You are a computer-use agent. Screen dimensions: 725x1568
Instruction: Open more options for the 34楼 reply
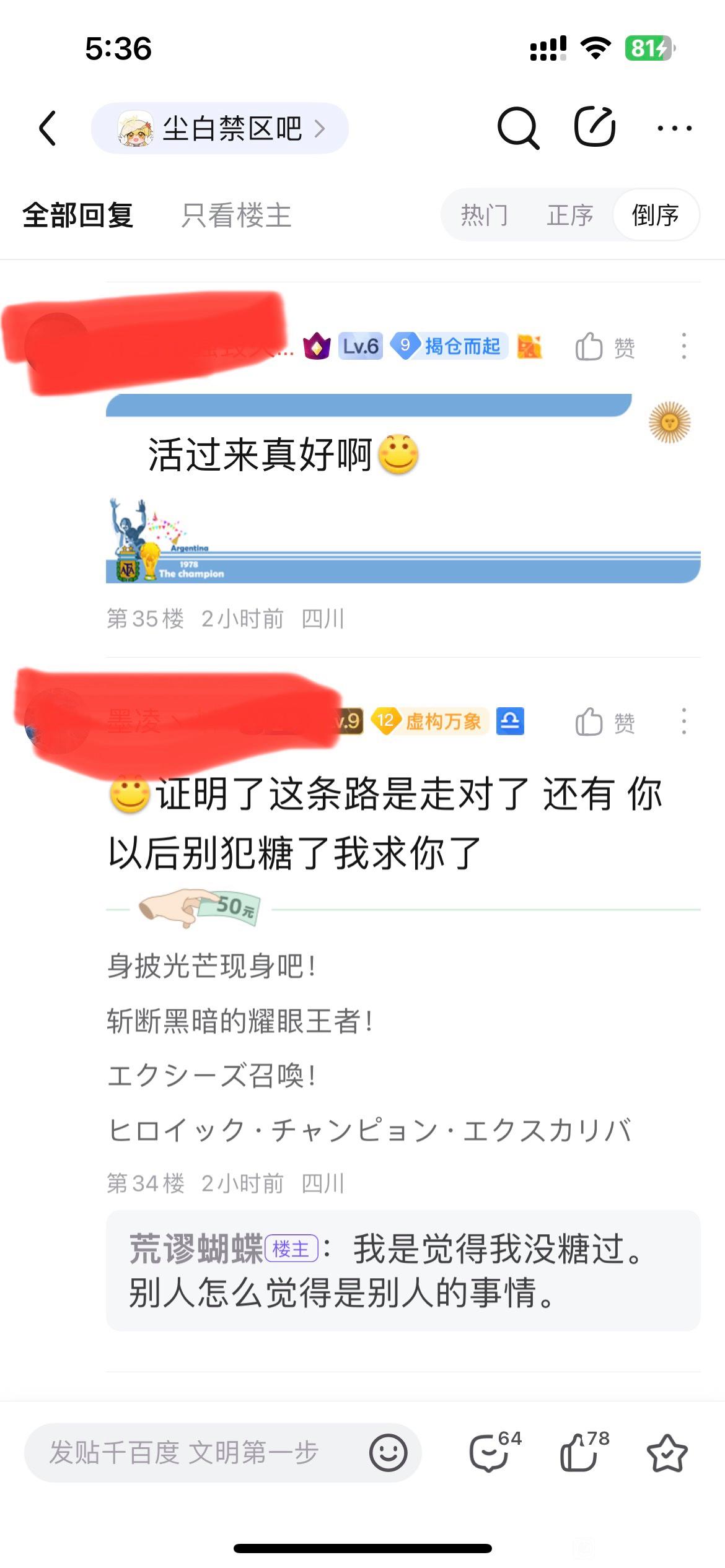pyautogui.click(x=684, y=721)
